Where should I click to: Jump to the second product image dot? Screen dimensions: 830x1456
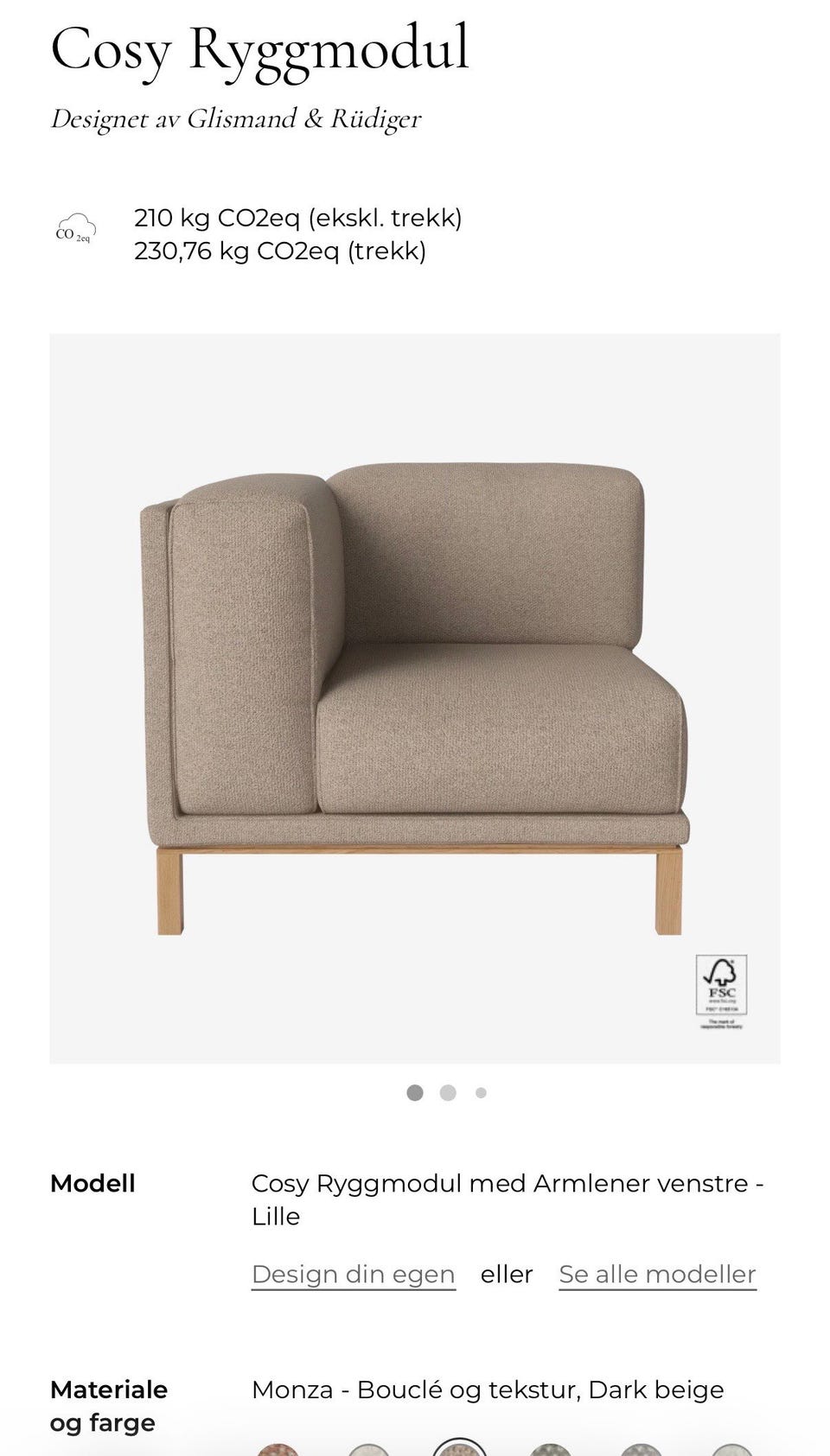click(x=448, y=1092)
